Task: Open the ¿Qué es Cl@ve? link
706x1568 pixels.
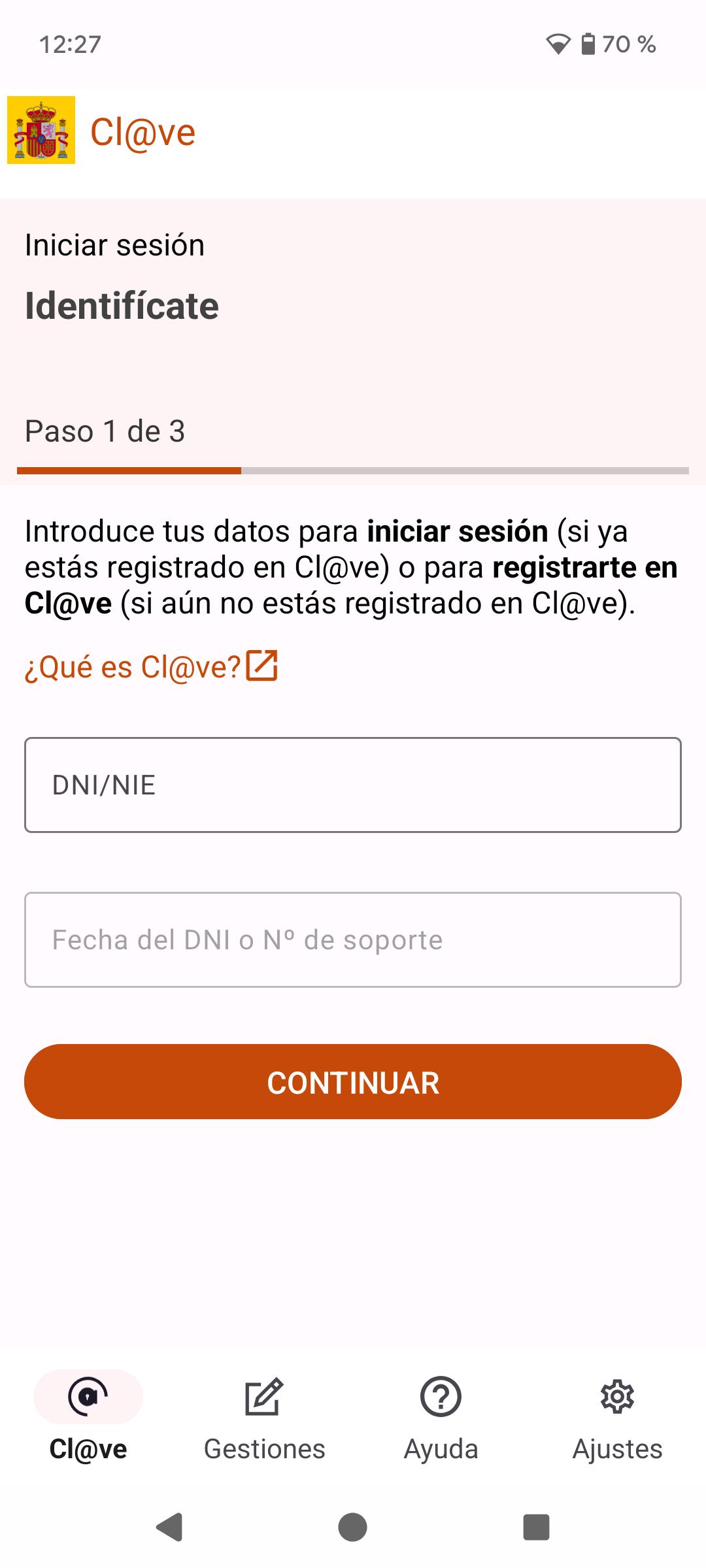Action: pyautogui.click(x=151, y=667)
